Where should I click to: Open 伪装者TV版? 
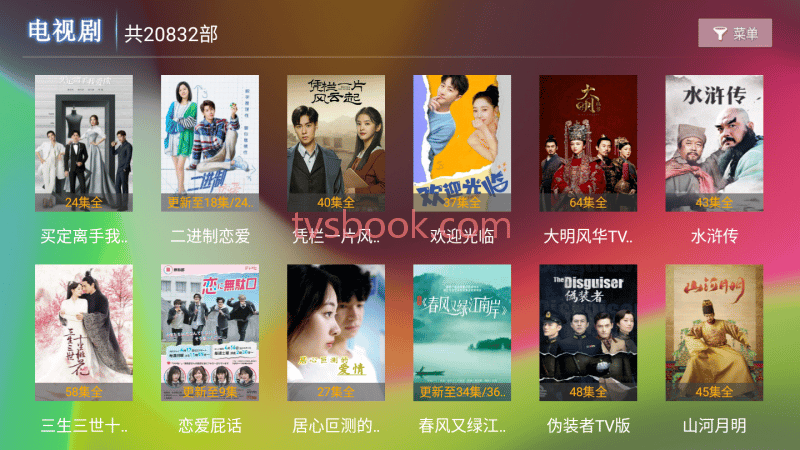(588, 332)
